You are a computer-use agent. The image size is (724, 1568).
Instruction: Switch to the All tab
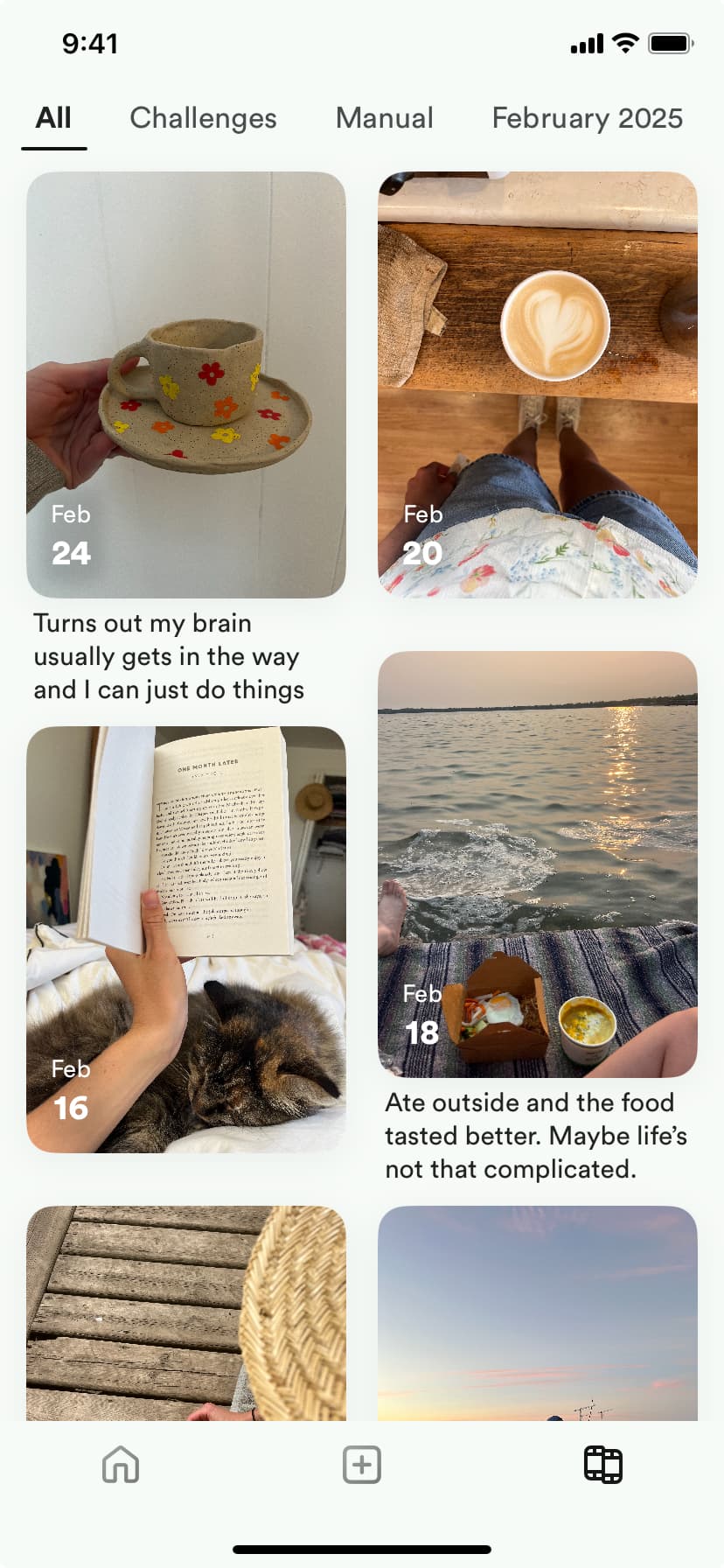point(54,118)
